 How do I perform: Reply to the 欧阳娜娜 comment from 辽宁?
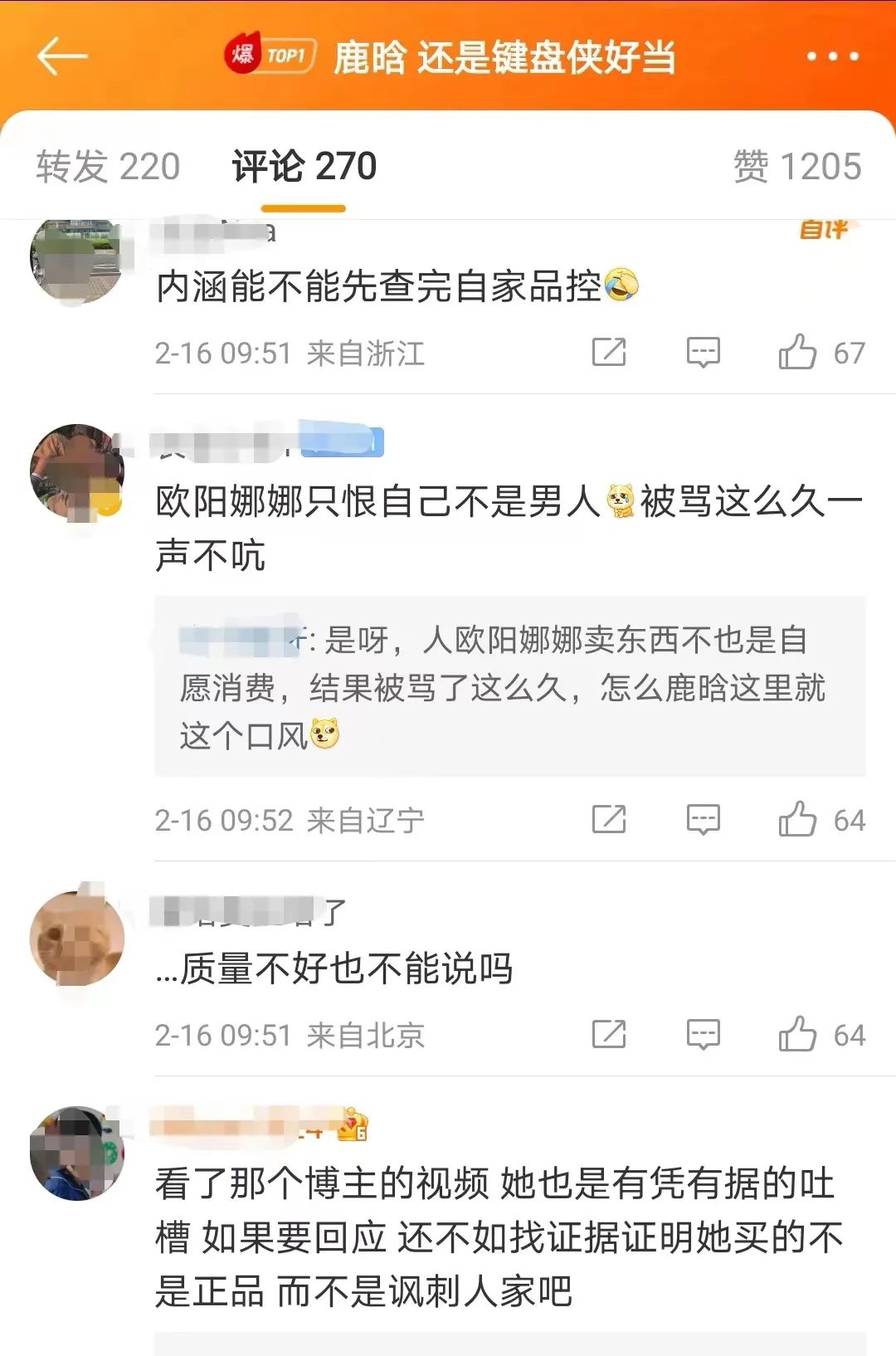pyautogui.click(x=703, y=820)
